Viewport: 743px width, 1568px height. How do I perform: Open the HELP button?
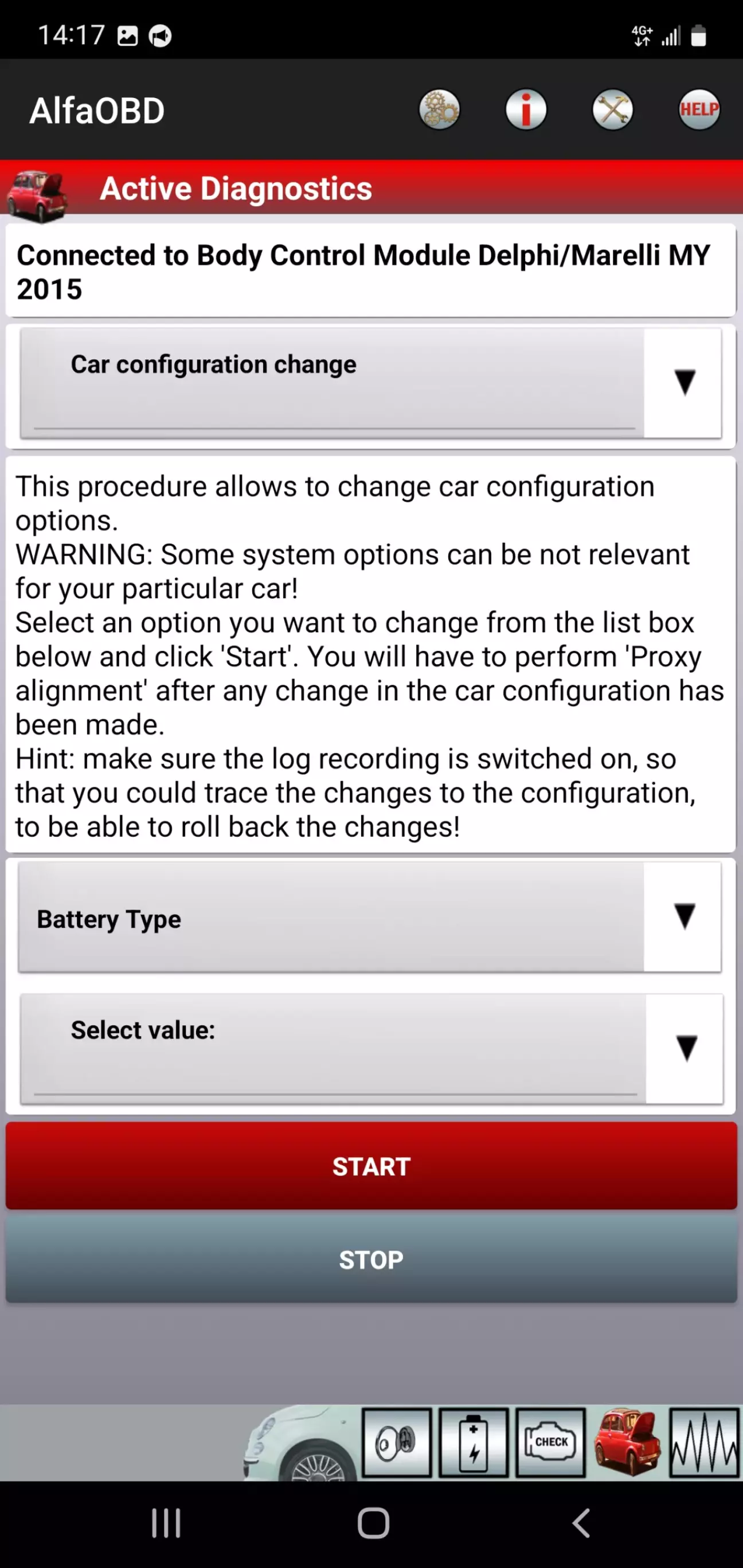tap(699, 110)
